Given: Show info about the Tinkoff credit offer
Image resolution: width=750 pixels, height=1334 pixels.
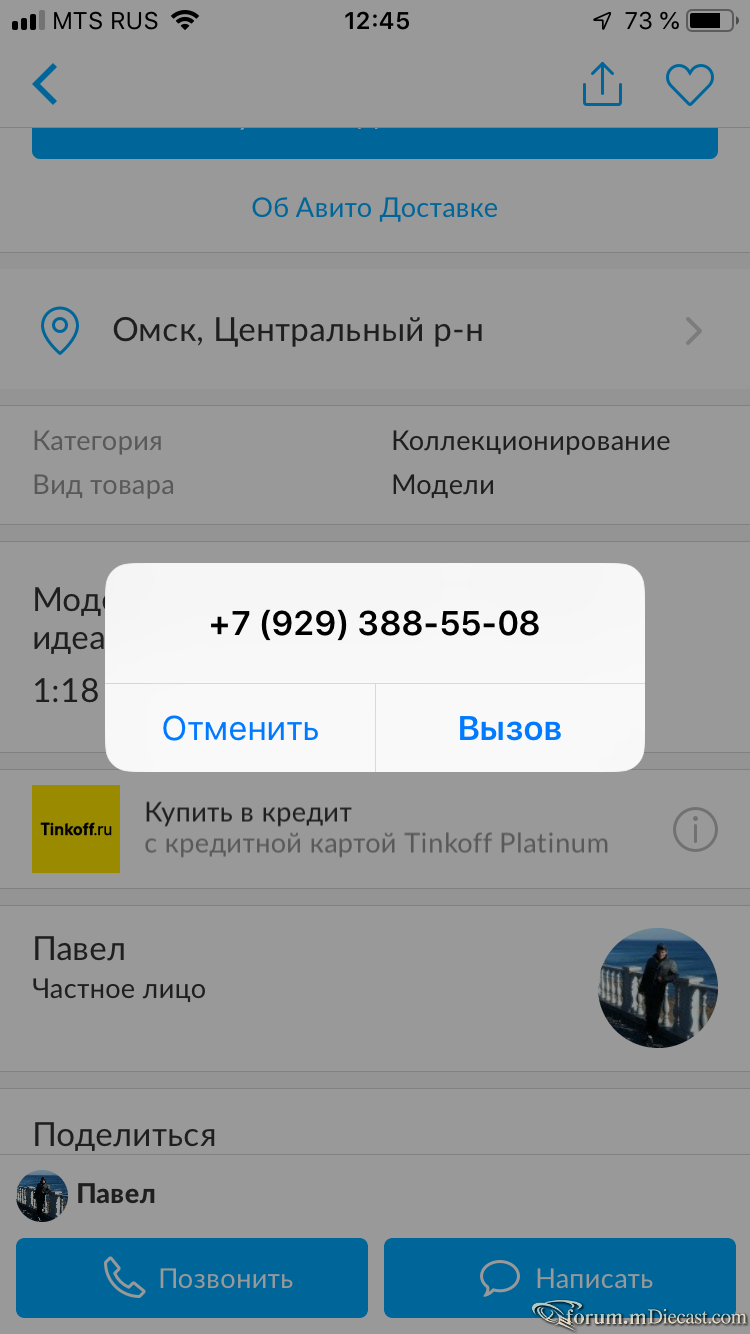Looking at the screenshot, I should pyautogui.click(x=695, y=829).
